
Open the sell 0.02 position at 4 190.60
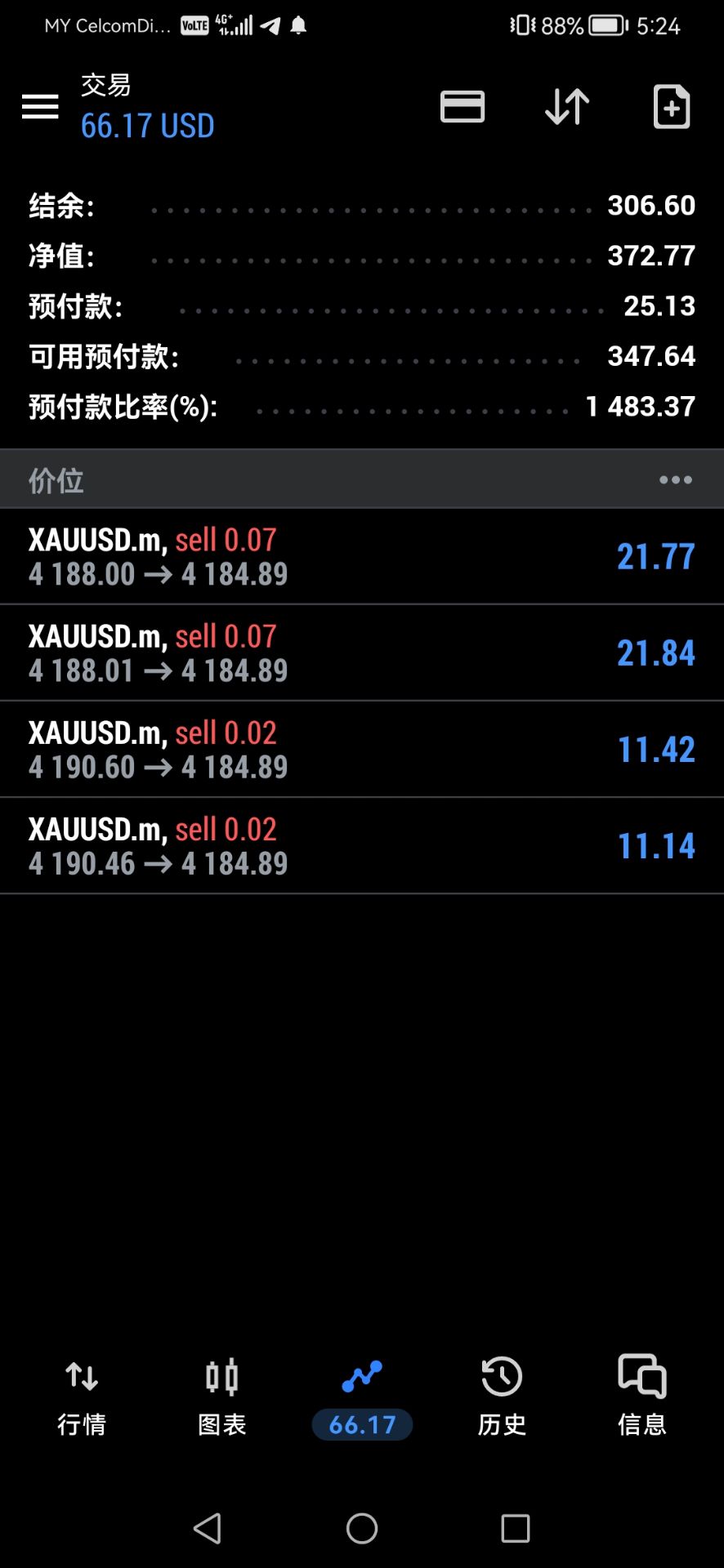pyautogui.click(x=362, y=749)
